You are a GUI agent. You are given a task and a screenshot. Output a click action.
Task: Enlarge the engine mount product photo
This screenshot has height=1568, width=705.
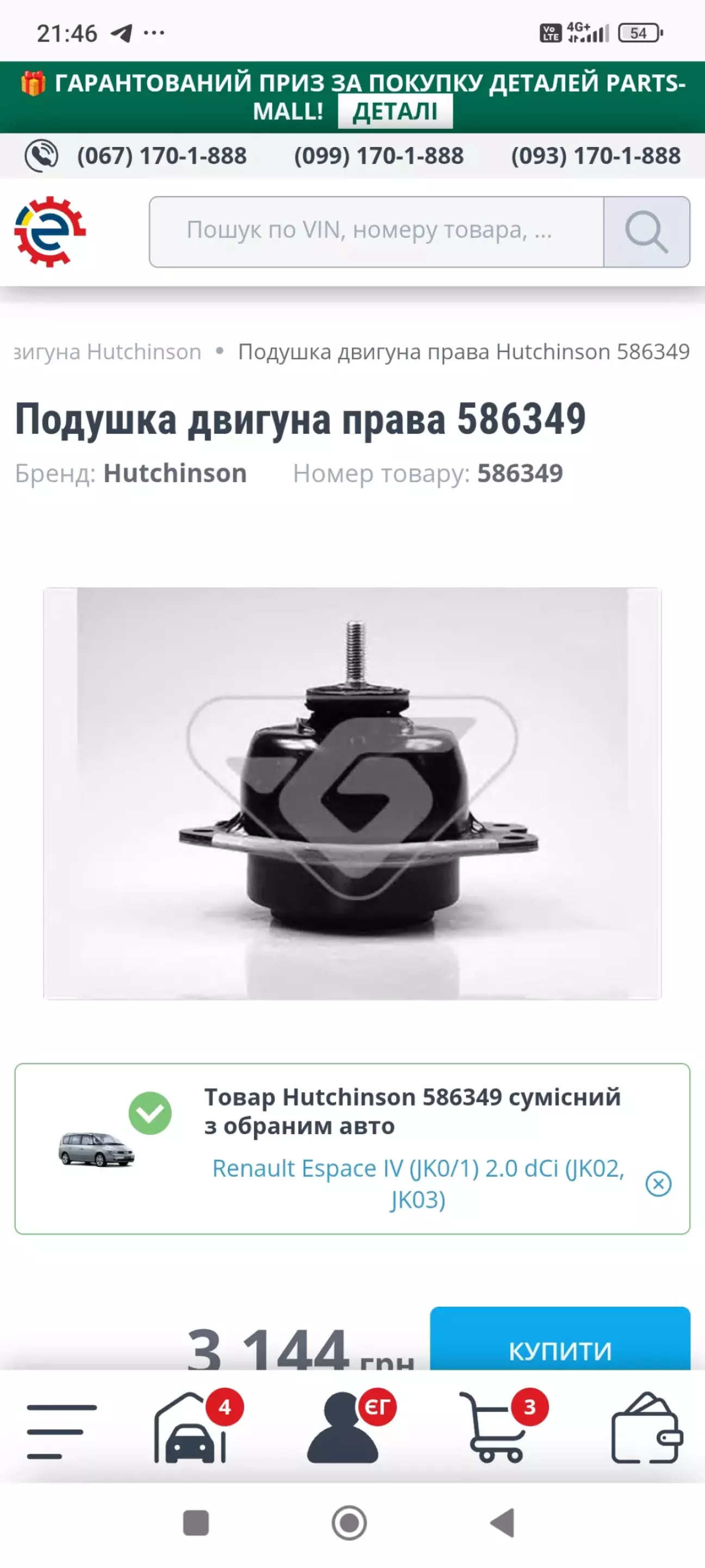point(352,793)
